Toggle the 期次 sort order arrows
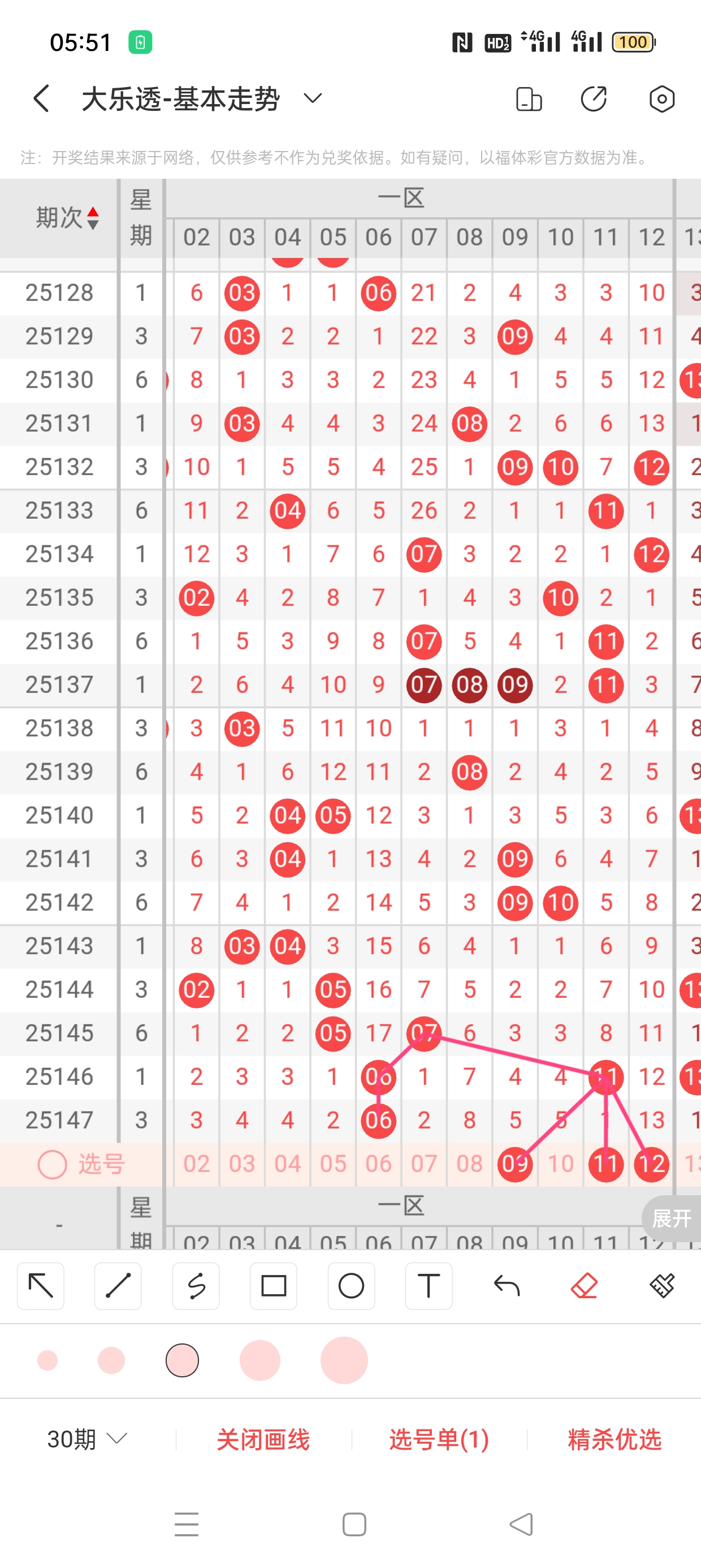This screenshot has height=1568, width=701. click(x=93, y=218)
